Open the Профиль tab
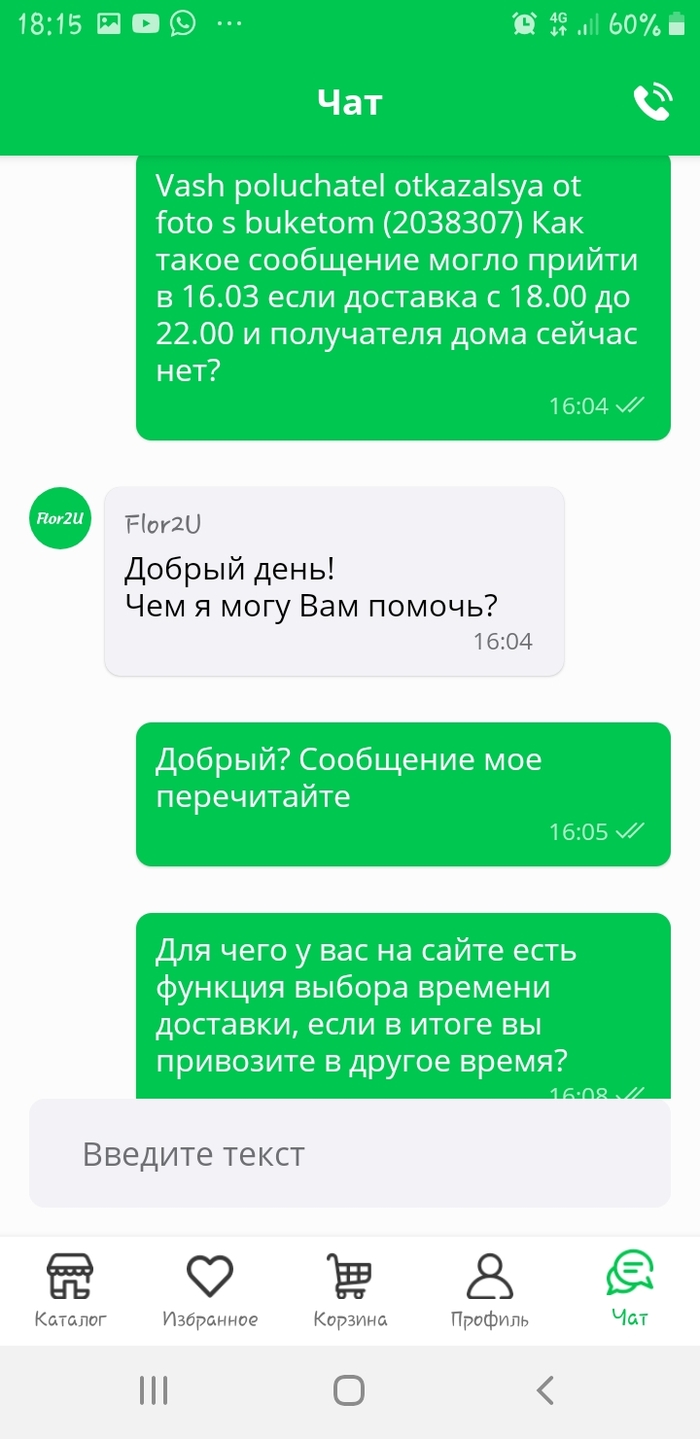Image resolution: width=700 pixels, height=1439 pixels. 489,1289
